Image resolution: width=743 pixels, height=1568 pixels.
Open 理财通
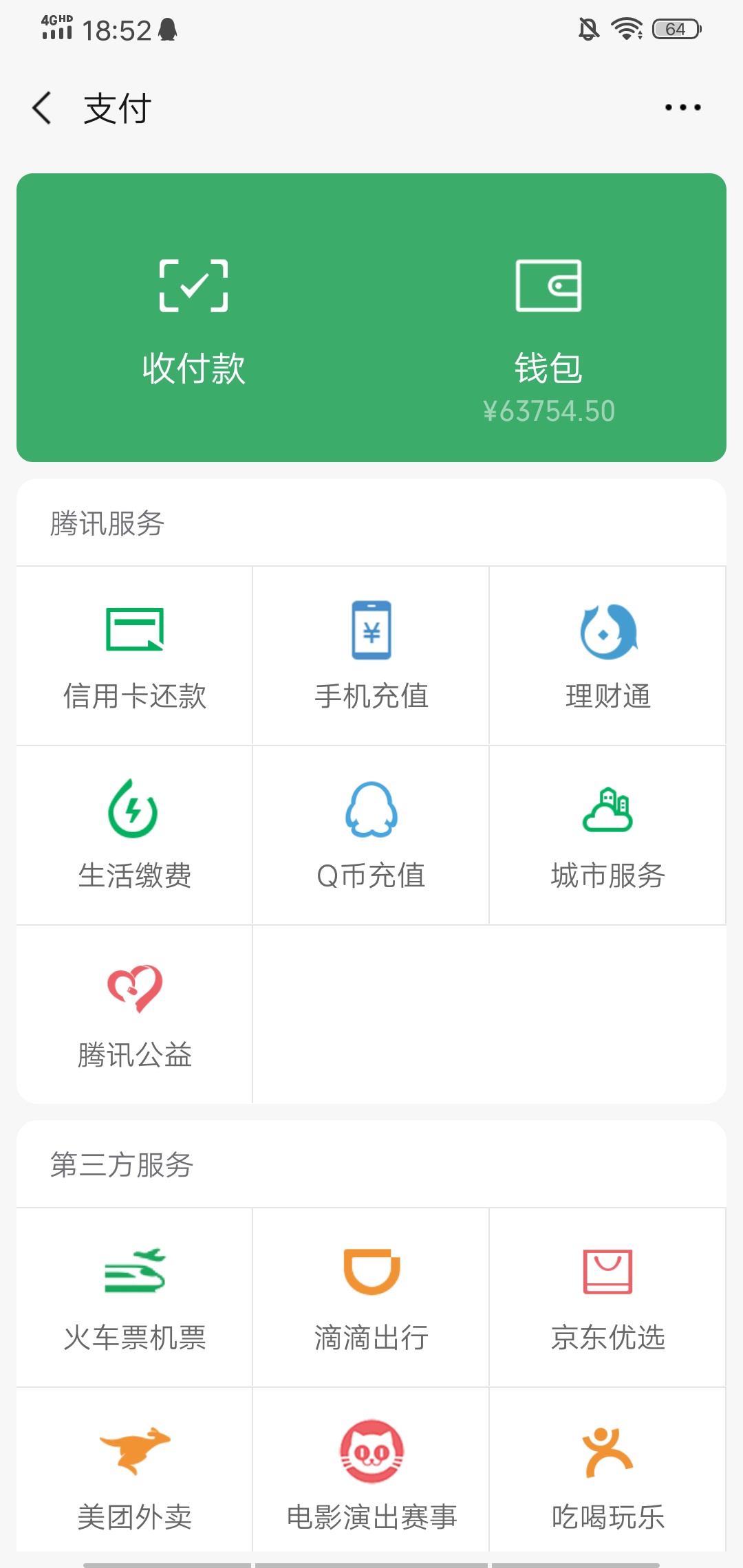(x=608, y=655)
